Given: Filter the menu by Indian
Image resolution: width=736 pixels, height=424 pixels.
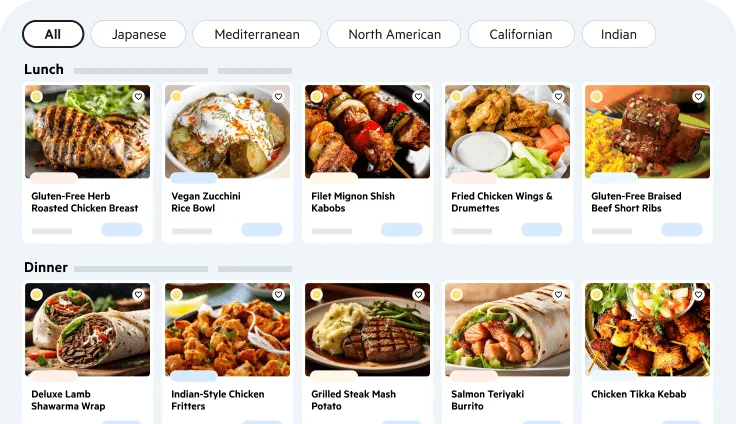Looking at the screenshot, I should pyautogui.click(x=618, y=34).
